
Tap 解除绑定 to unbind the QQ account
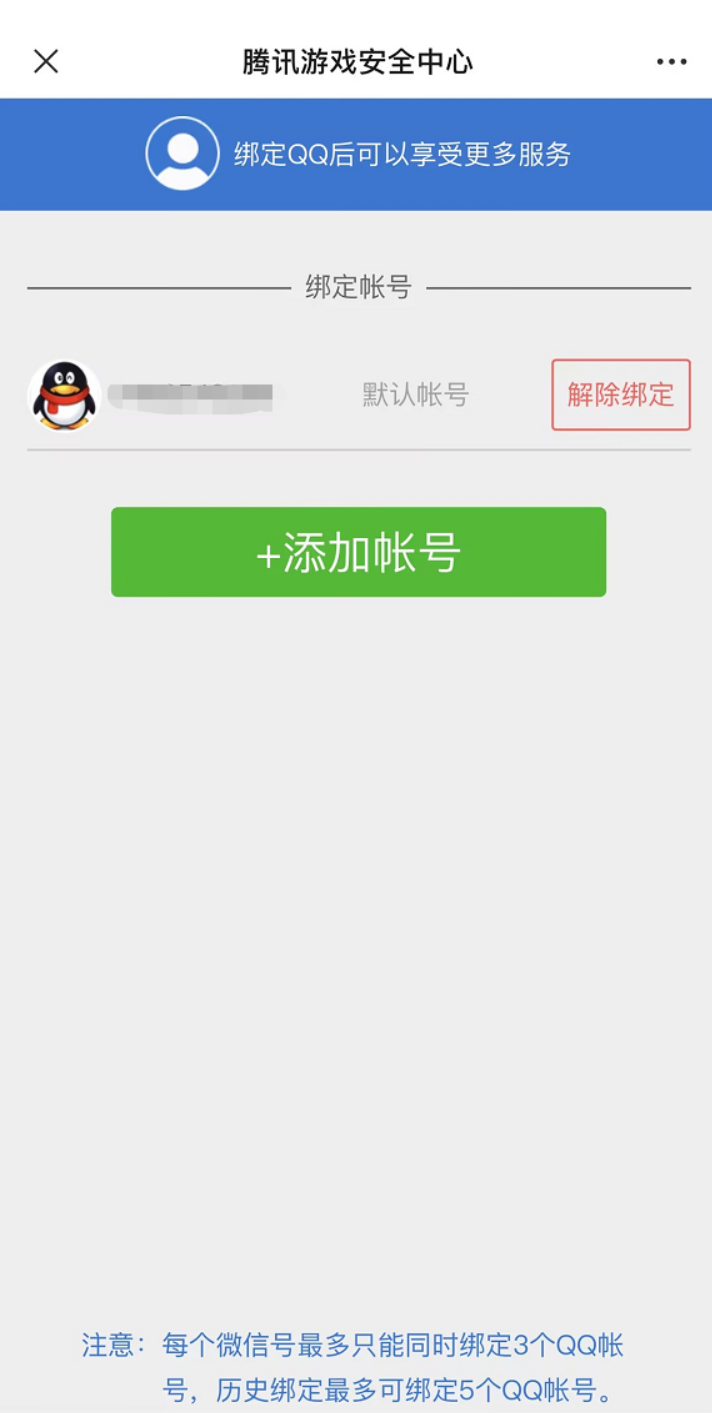(620, 395)
